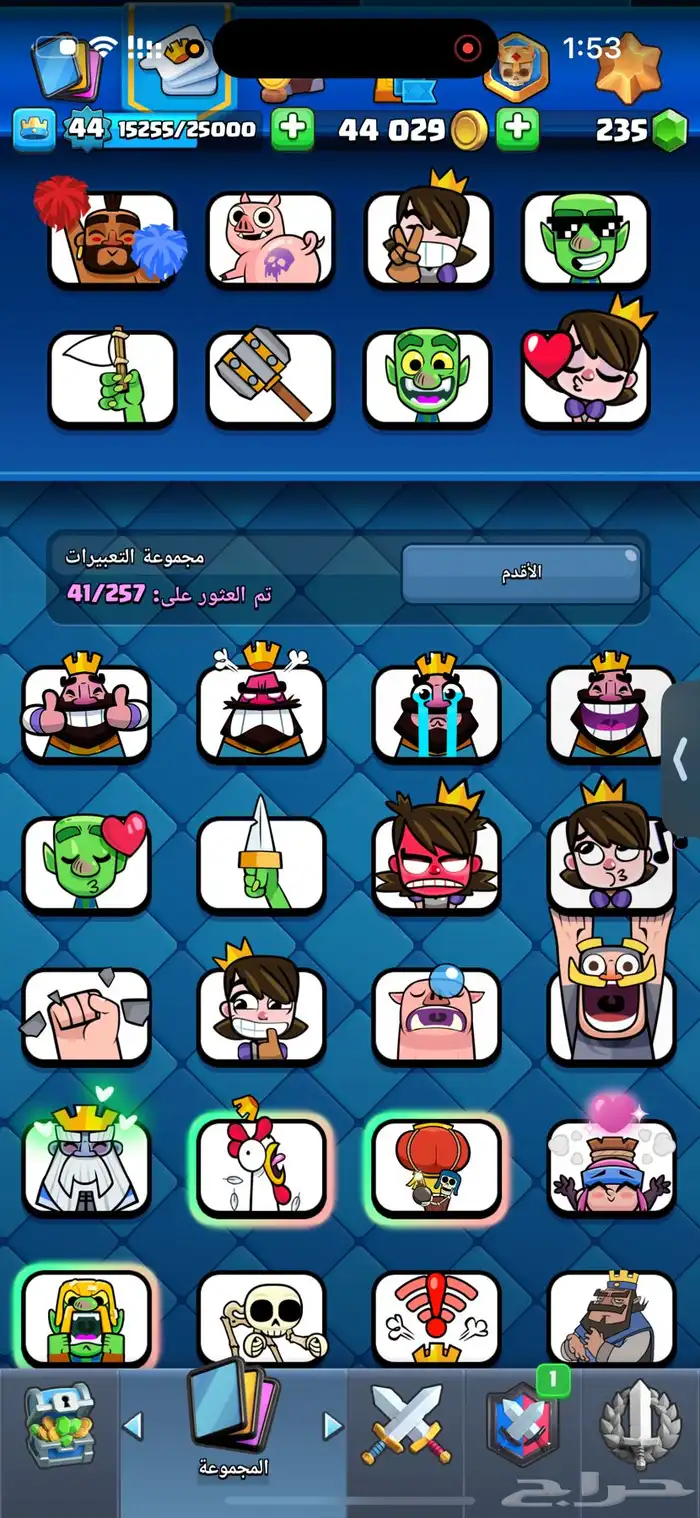Select the hammer emote in deck

coord(270,378)
